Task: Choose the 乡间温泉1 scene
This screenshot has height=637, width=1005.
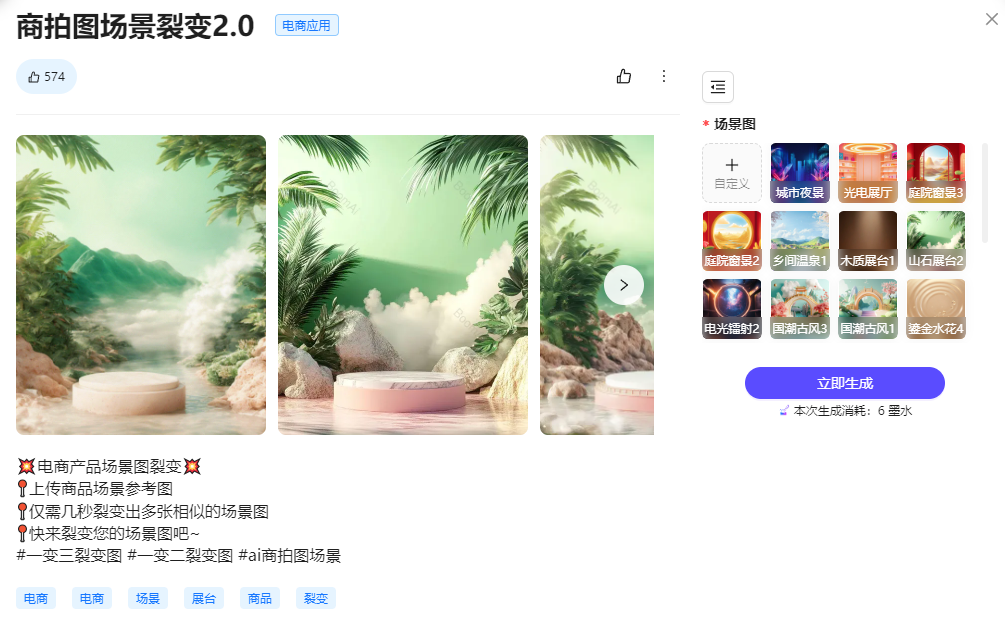Action: [x=800, y=241]
